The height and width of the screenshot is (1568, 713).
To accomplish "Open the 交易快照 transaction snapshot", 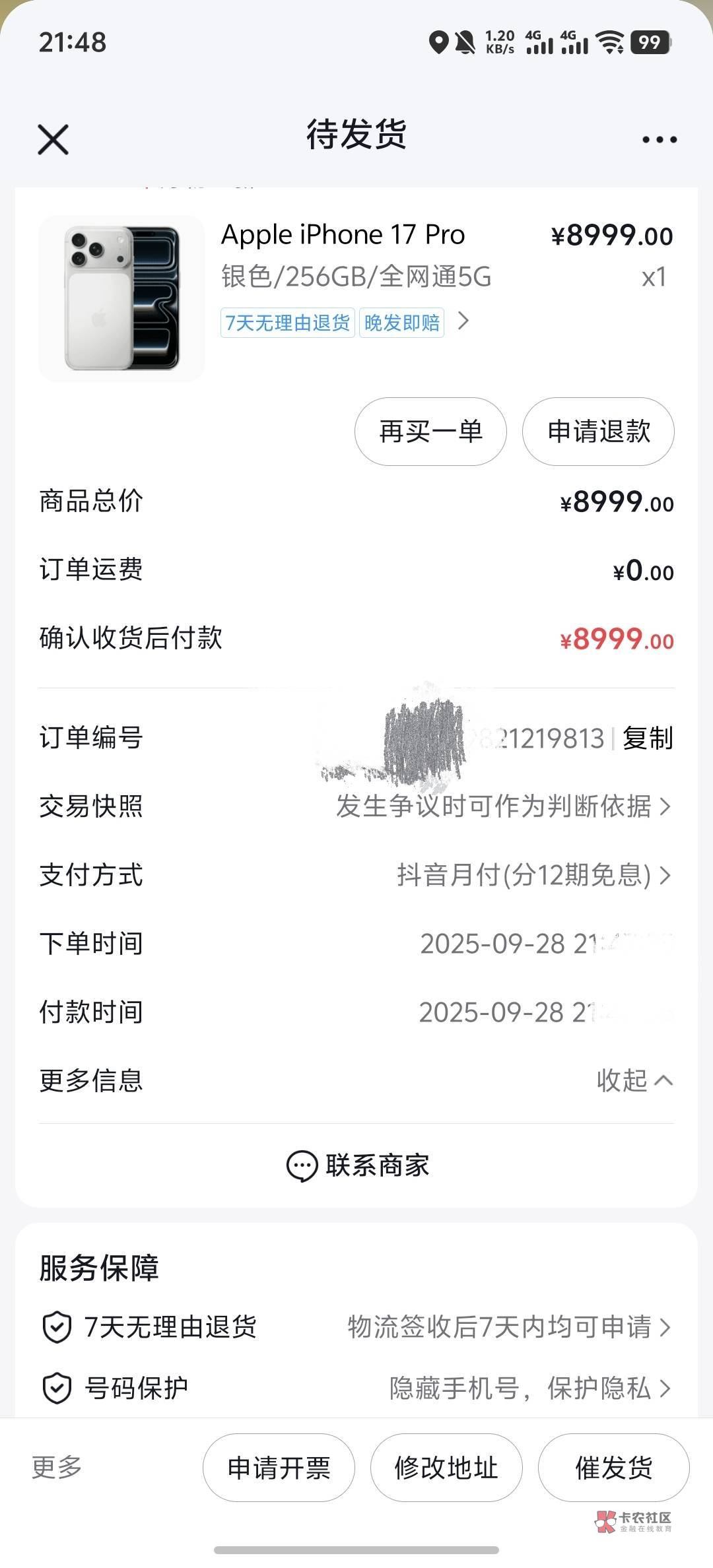I will click(503, 806).
